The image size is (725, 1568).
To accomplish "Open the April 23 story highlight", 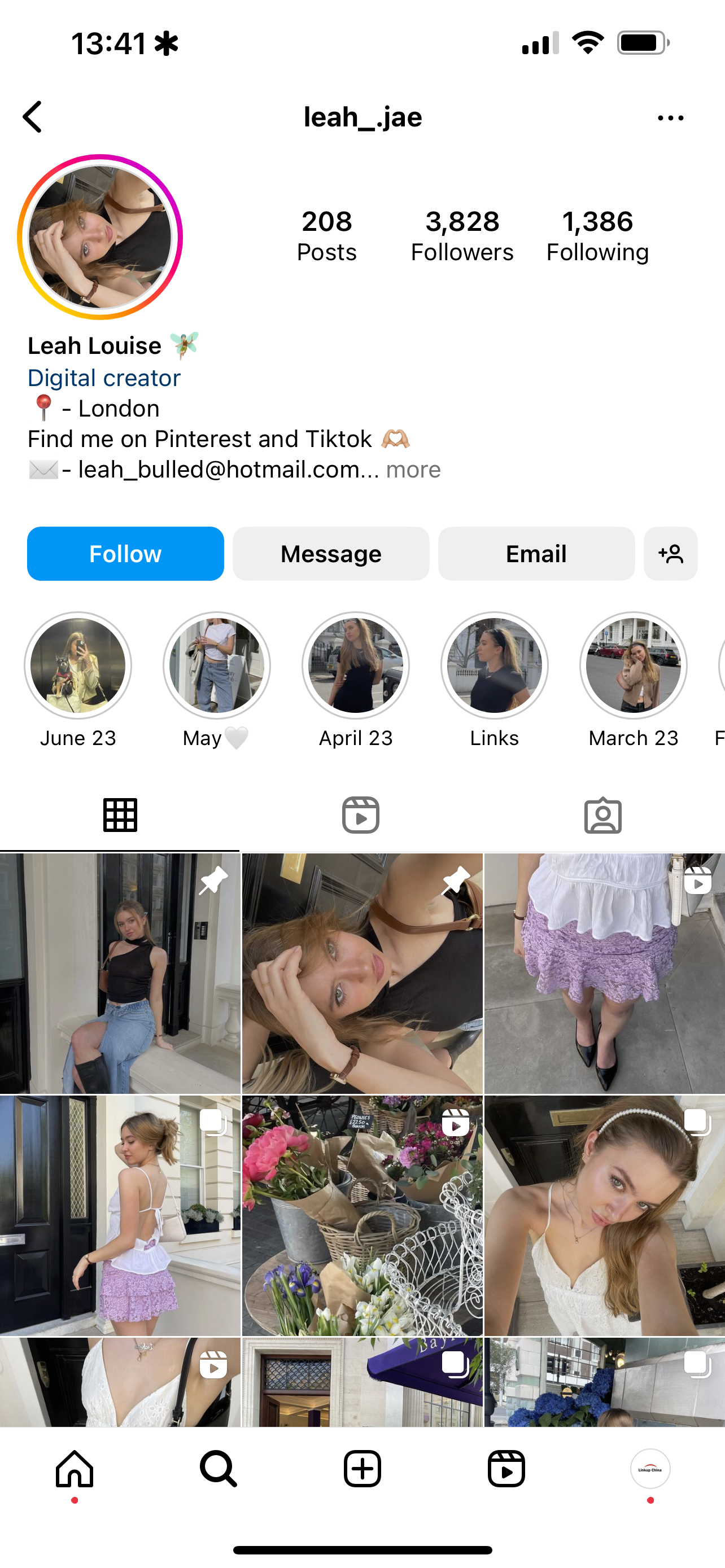I will pyautogui.click(x=356, y=666).
